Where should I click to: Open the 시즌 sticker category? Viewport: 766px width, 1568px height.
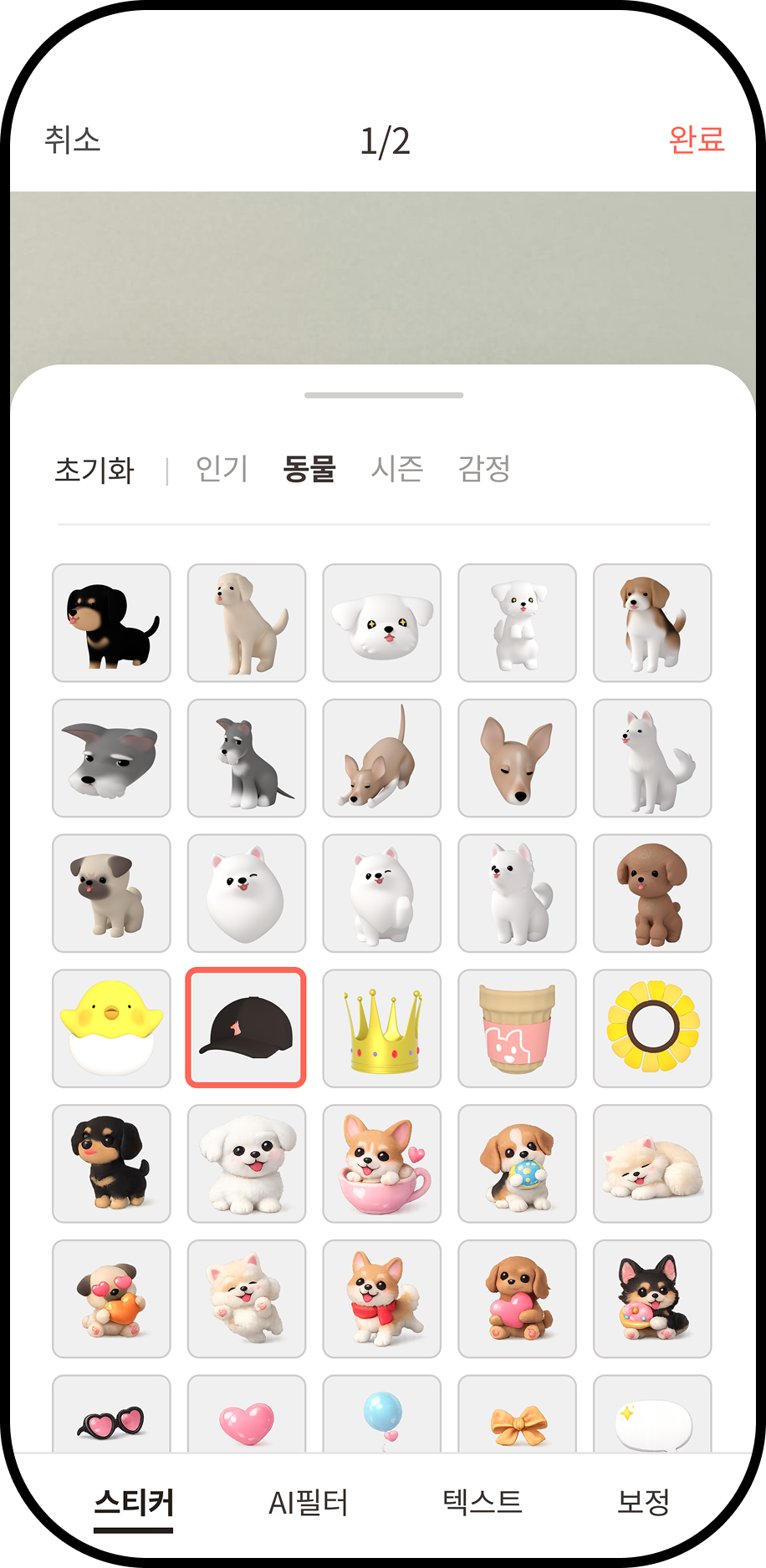click(x=397, y=469)
